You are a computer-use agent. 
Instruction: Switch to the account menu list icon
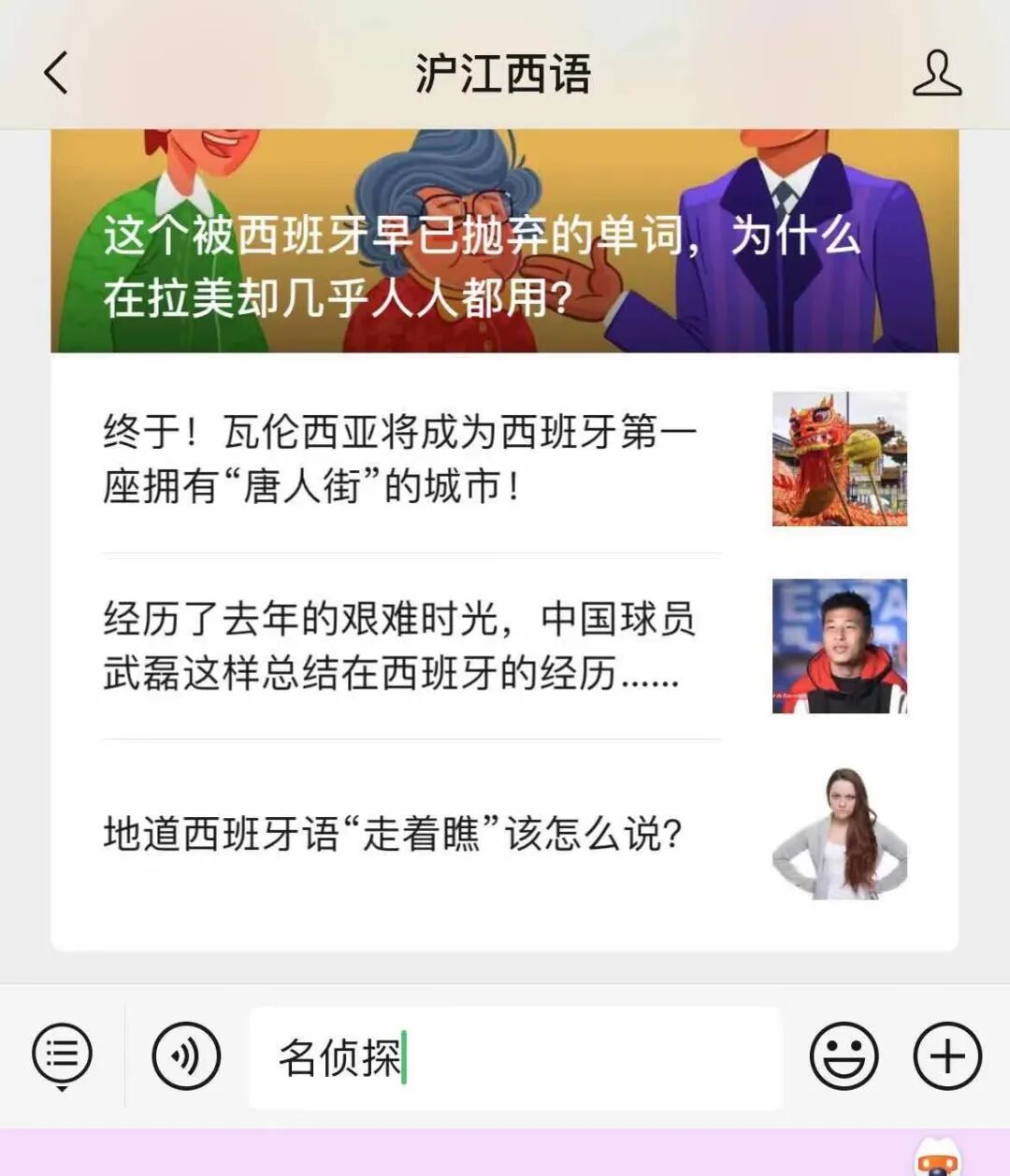[63, 1057]
